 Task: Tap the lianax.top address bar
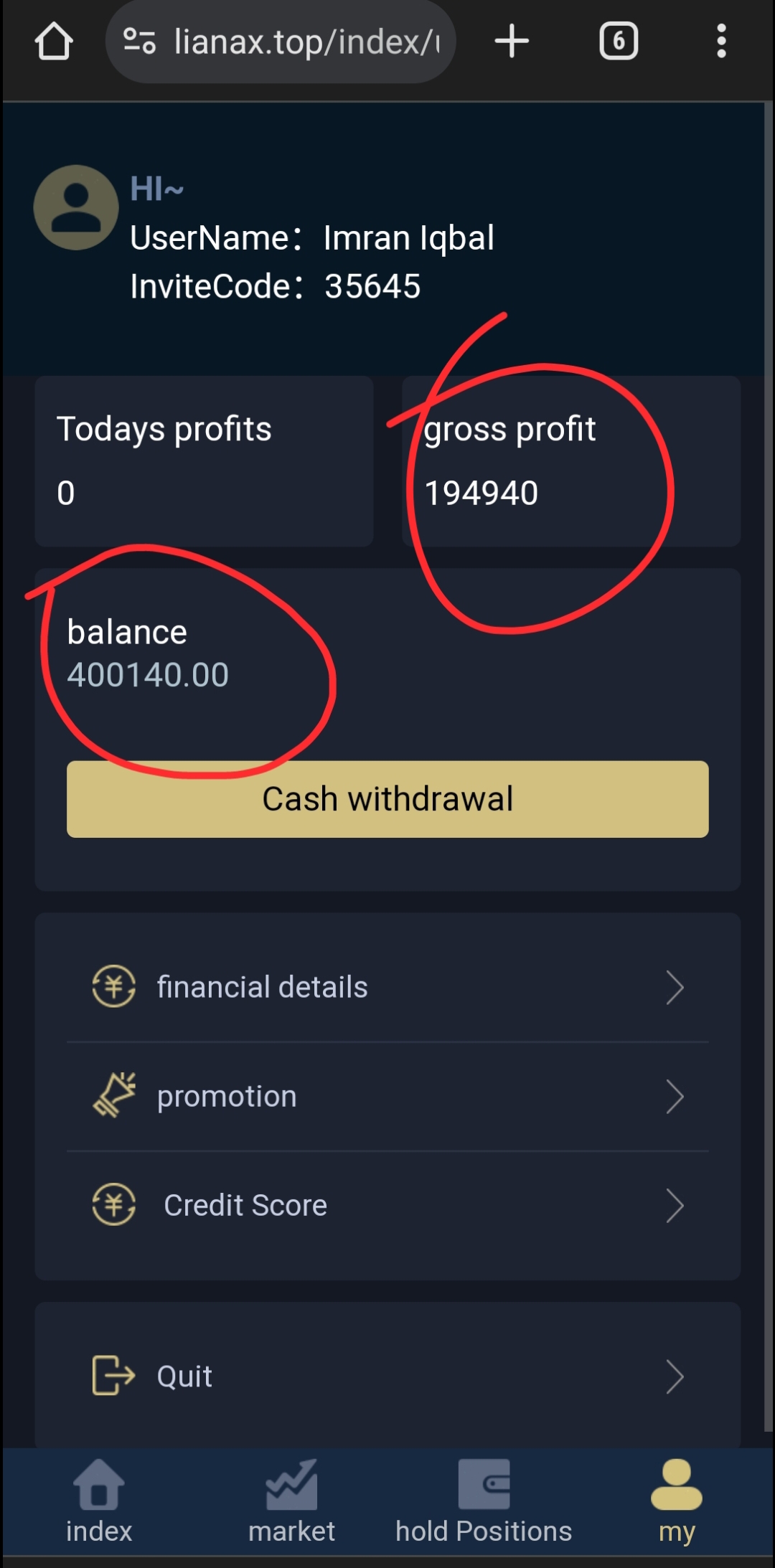(x=281, y=42)
